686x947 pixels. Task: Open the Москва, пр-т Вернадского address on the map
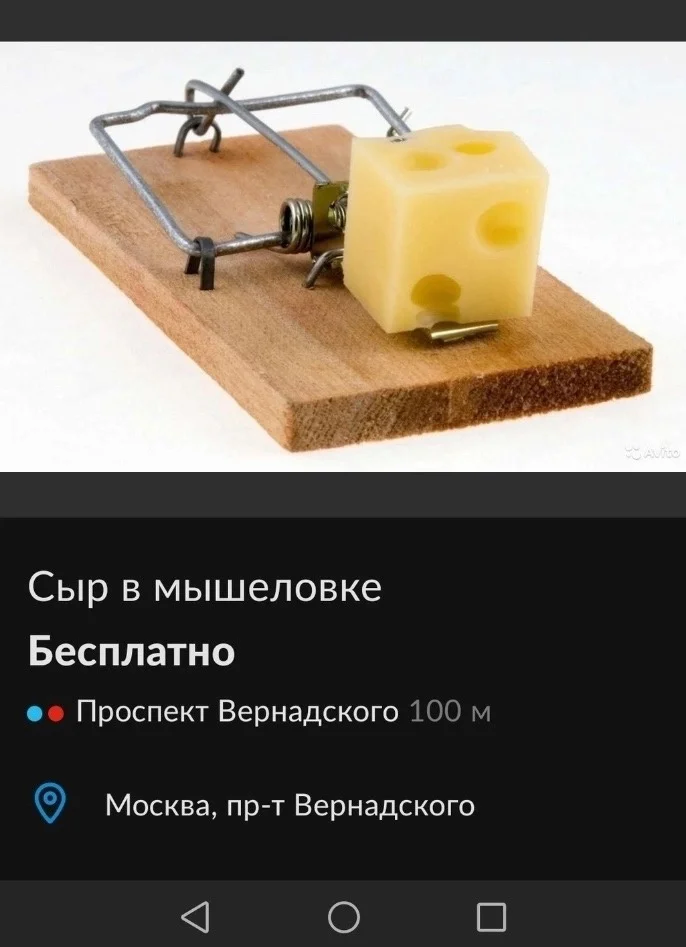point(289,804)
